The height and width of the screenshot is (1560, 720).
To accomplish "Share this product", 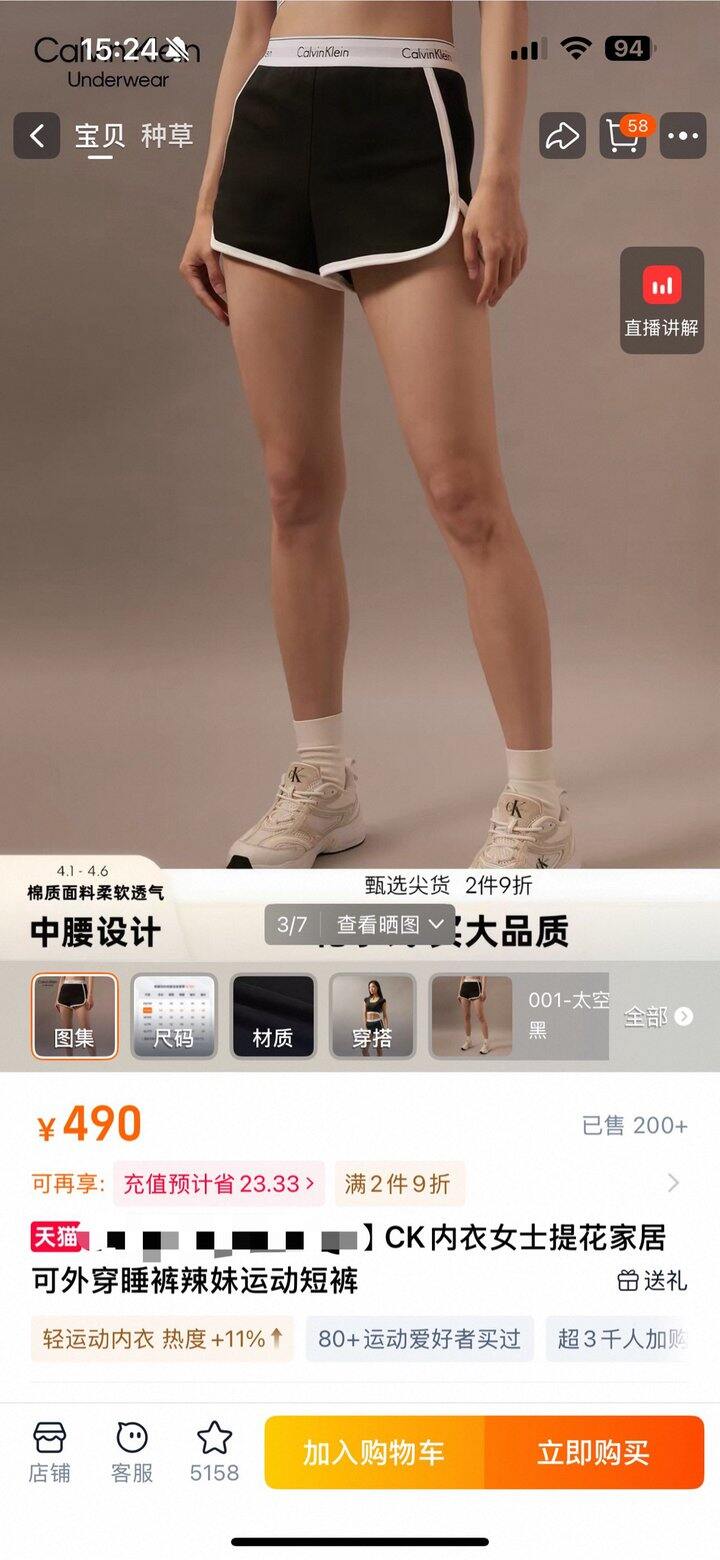I will [563, 136].
